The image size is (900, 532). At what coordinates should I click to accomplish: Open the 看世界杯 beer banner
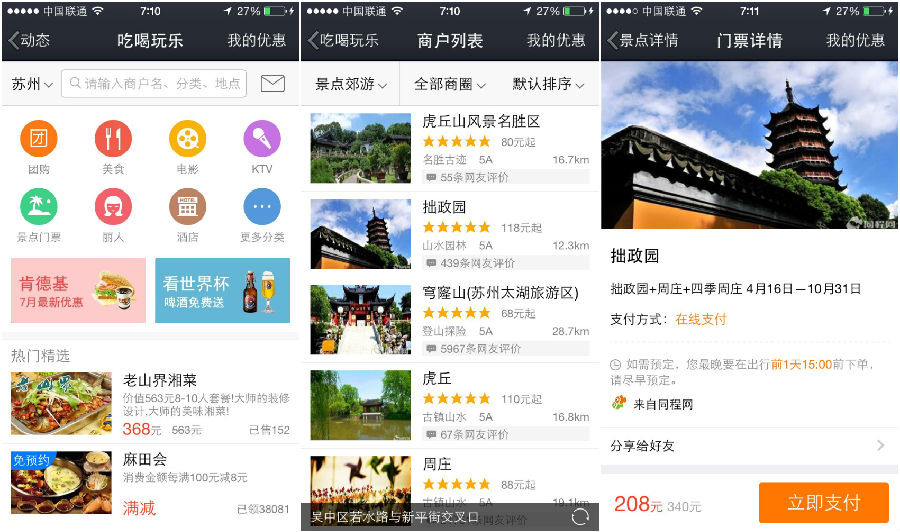coord(222,290)
